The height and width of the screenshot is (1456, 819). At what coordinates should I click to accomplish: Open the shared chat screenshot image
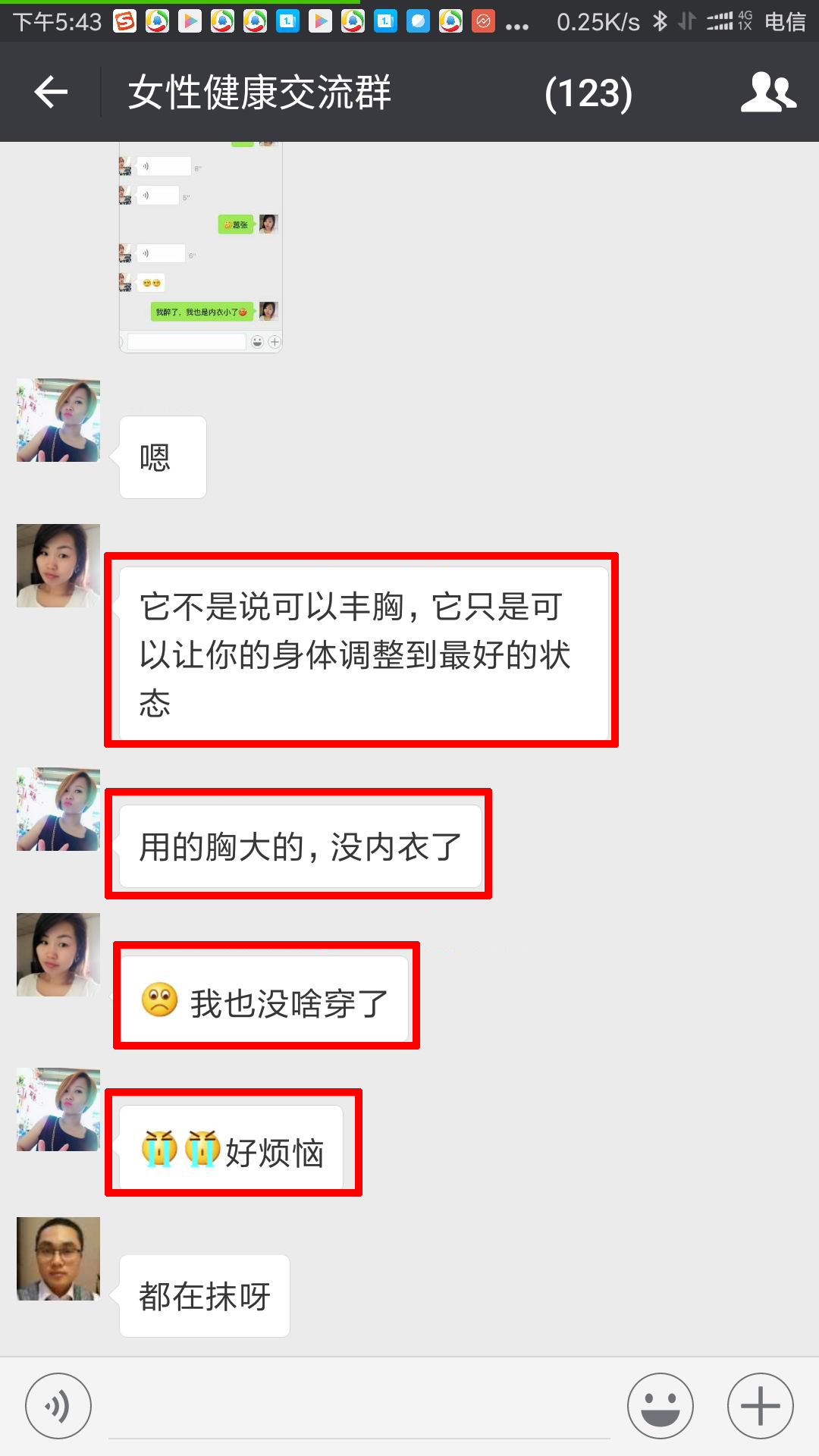201,246
